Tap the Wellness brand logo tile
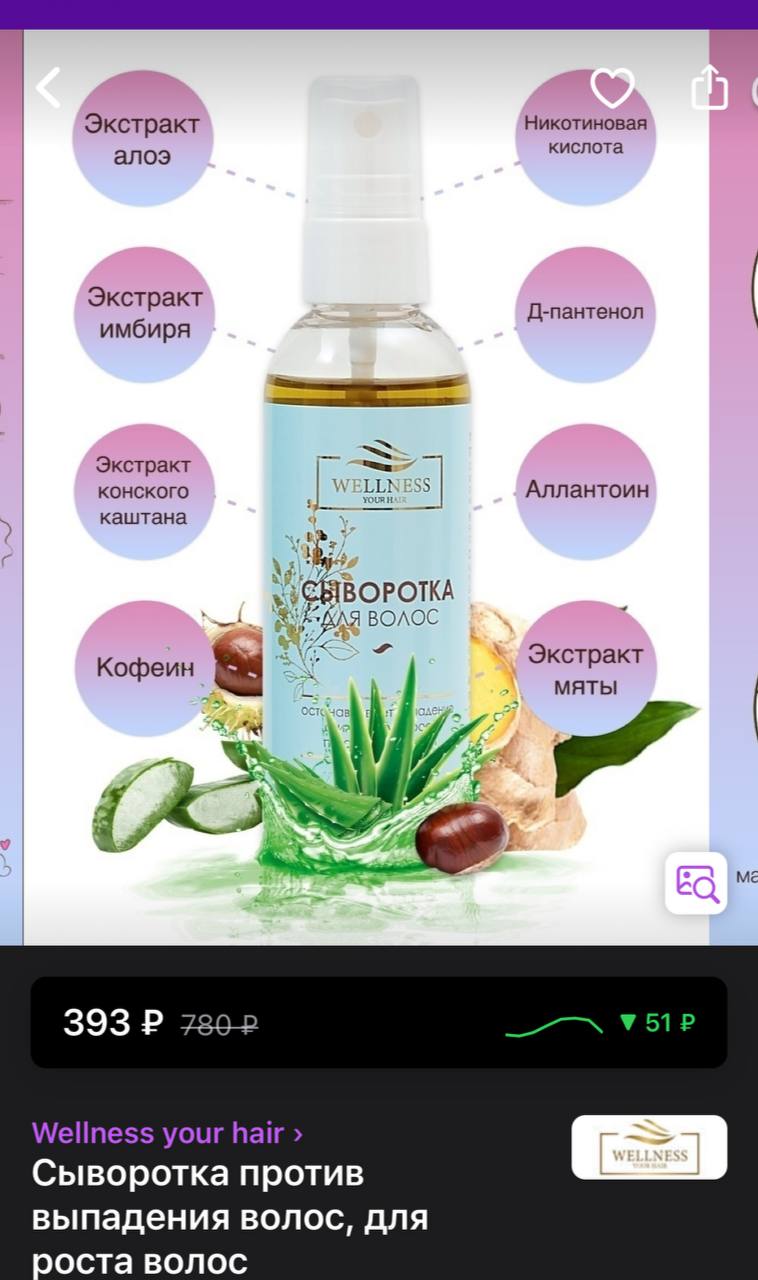758x1280 pixels. click(649, 1147)
